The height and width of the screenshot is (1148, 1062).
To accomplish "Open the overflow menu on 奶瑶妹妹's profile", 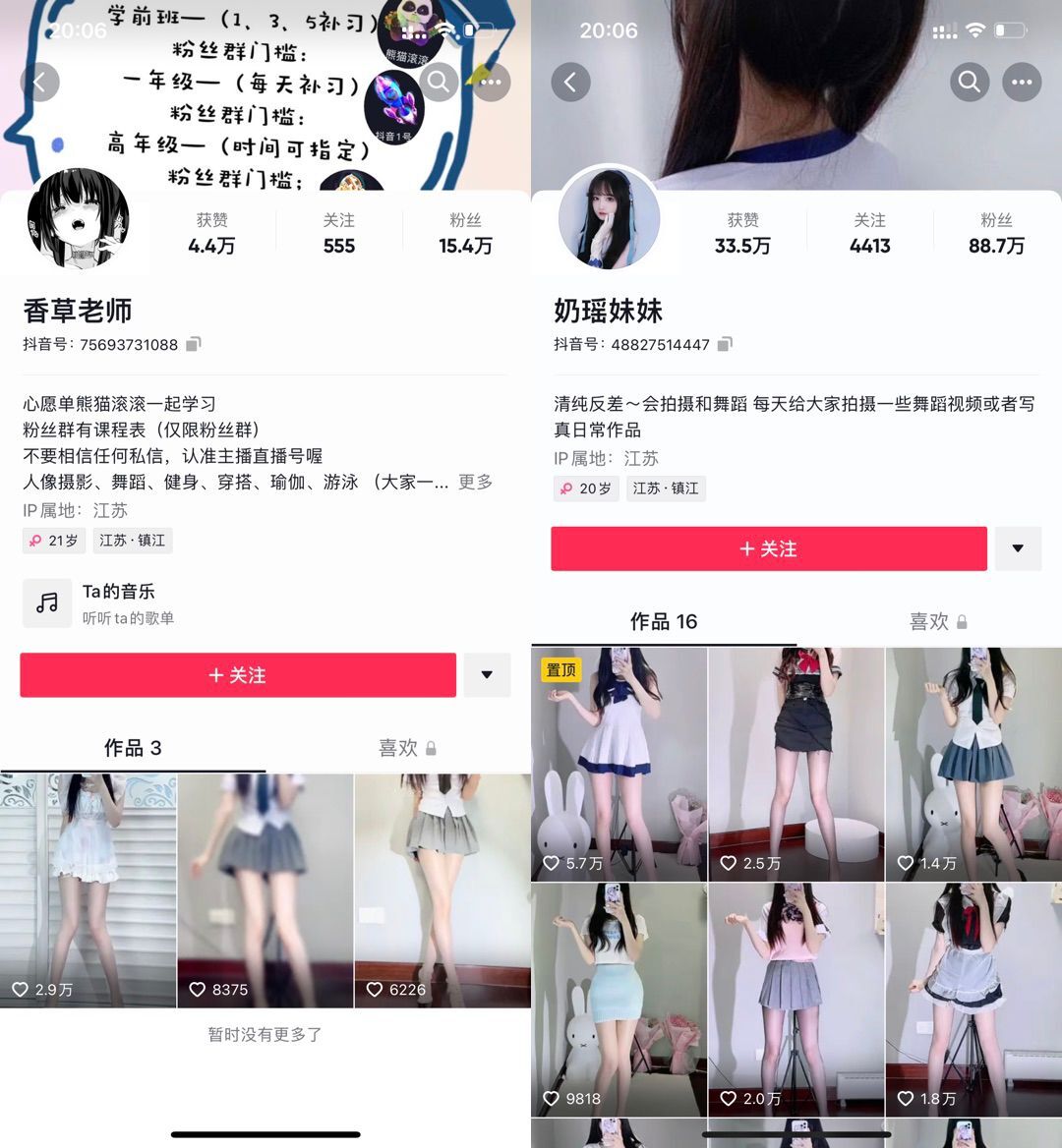I will pos(1022,82).
